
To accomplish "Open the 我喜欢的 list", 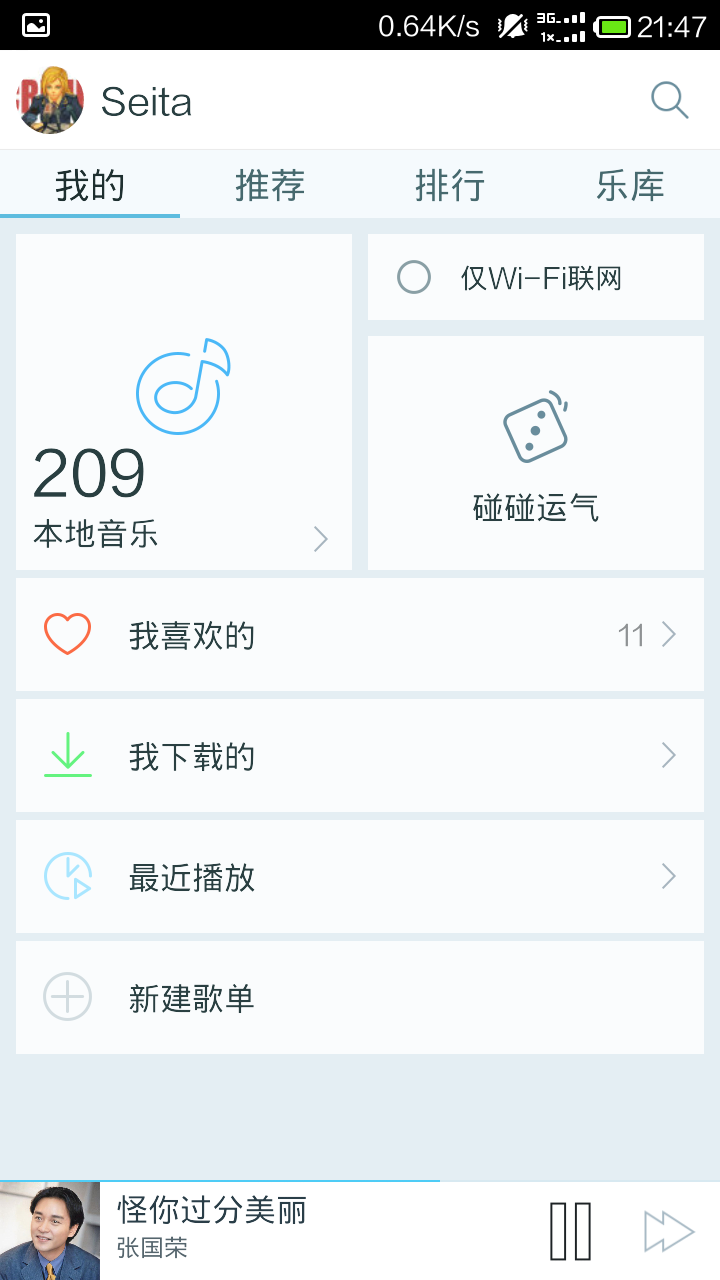I will click(x=360, y=635).
